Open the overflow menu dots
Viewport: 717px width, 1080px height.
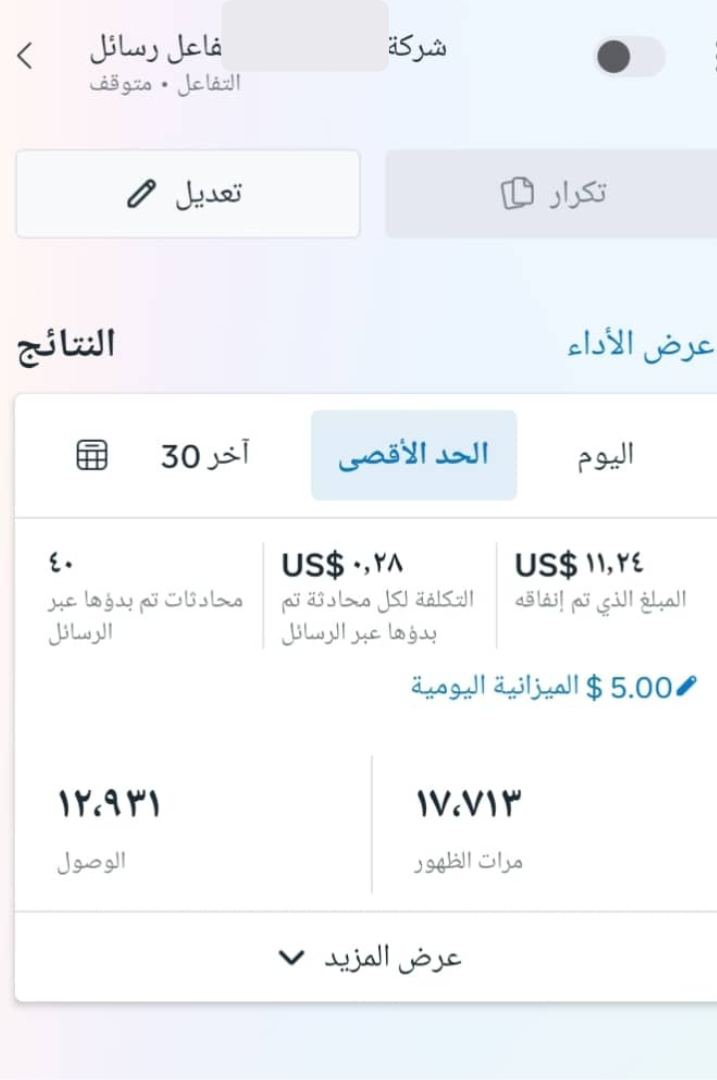tap(712, 57)
